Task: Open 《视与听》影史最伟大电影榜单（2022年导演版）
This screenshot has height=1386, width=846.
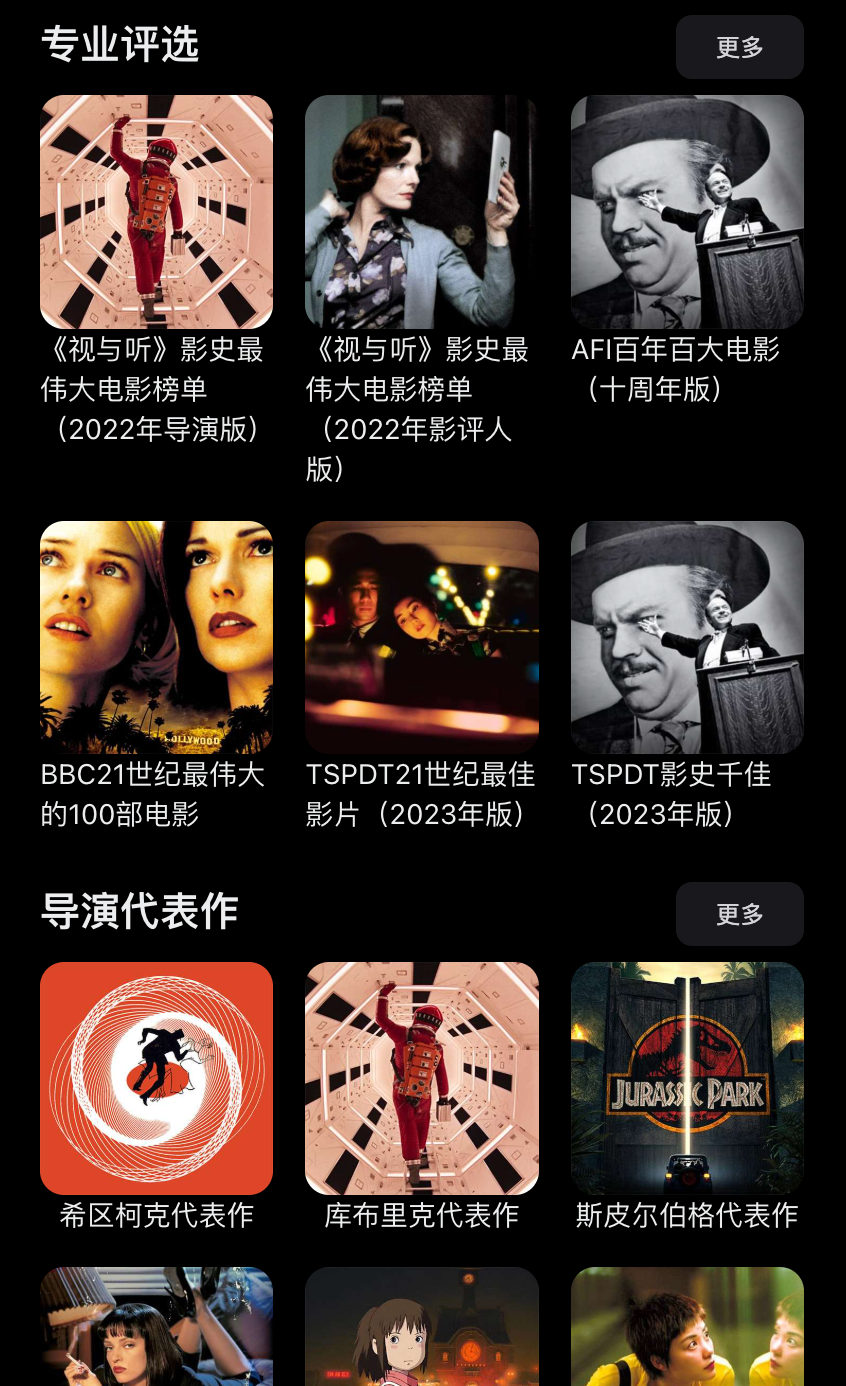Action: coord(156,212)
